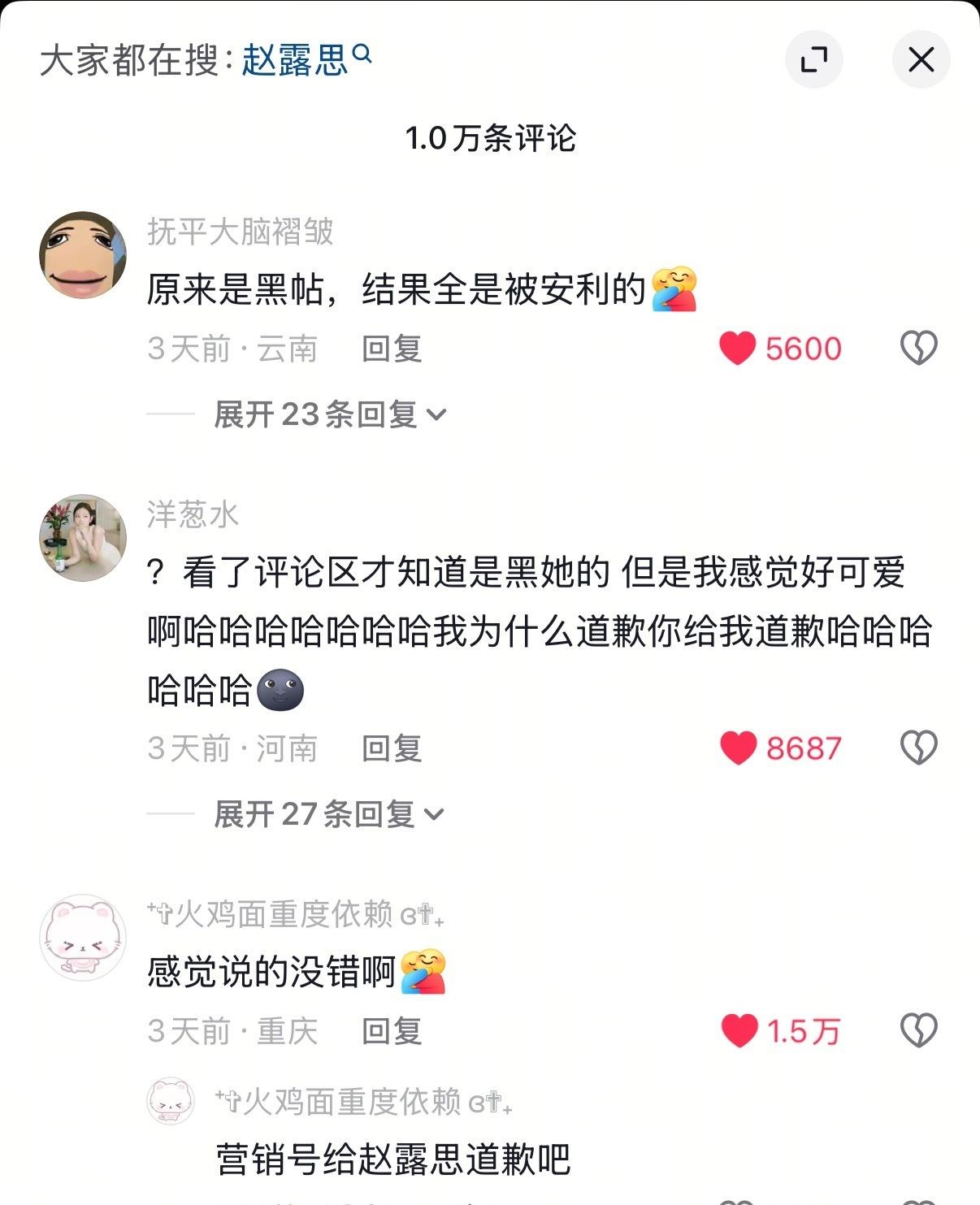Like the comment with 1.5万 likes
Viewport: 980px width, 1205px height.
(739, 1031)
